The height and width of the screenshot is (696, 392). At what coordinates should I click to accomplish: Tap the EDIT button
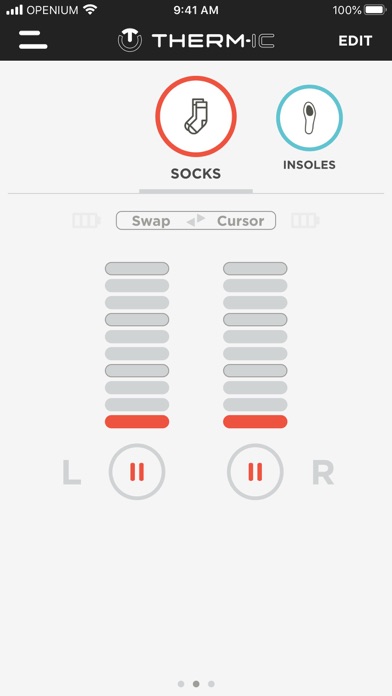point(355,41)
